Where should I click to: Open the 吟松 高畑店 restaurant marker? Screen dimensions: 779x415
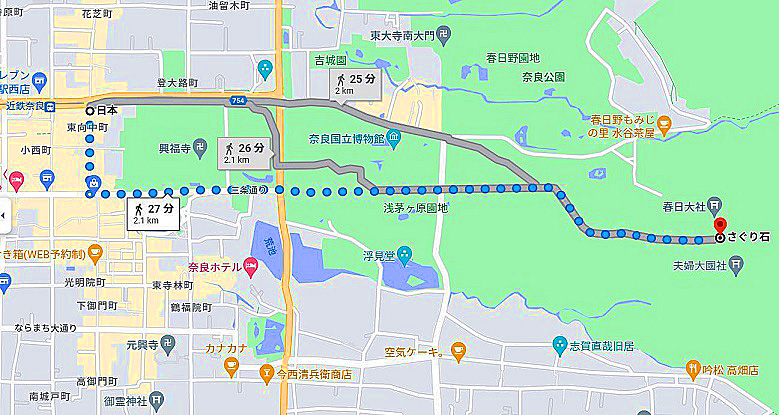693,371
